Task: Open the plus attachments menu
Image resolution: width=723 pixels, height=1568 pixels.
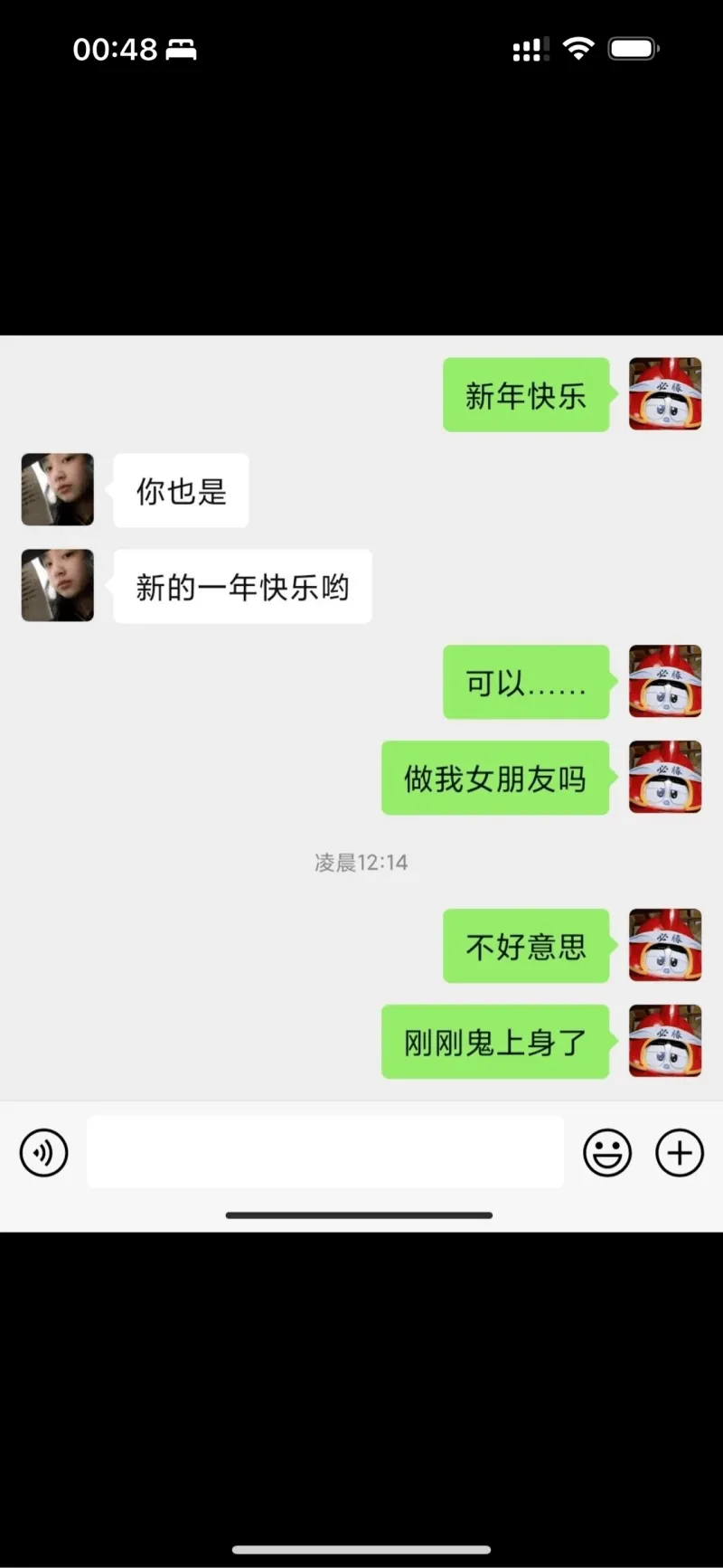Action: pyautogui.click(x=680, y=1153)
